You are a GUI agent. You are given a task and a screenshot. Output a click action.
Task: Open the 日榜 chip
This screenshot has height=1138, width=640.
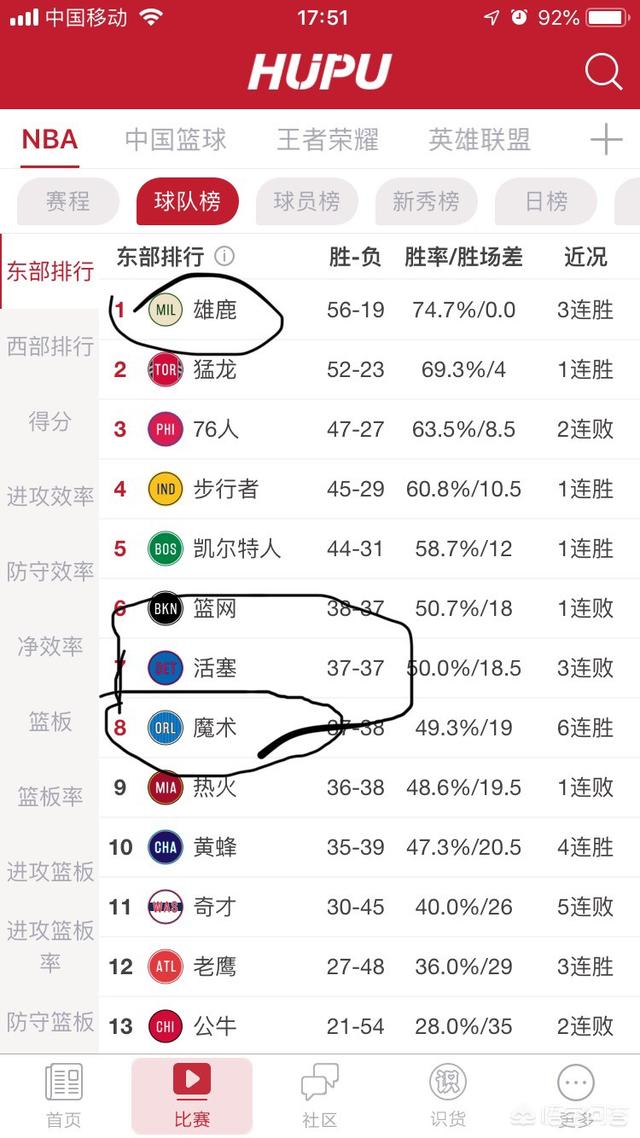coord(546,202)
